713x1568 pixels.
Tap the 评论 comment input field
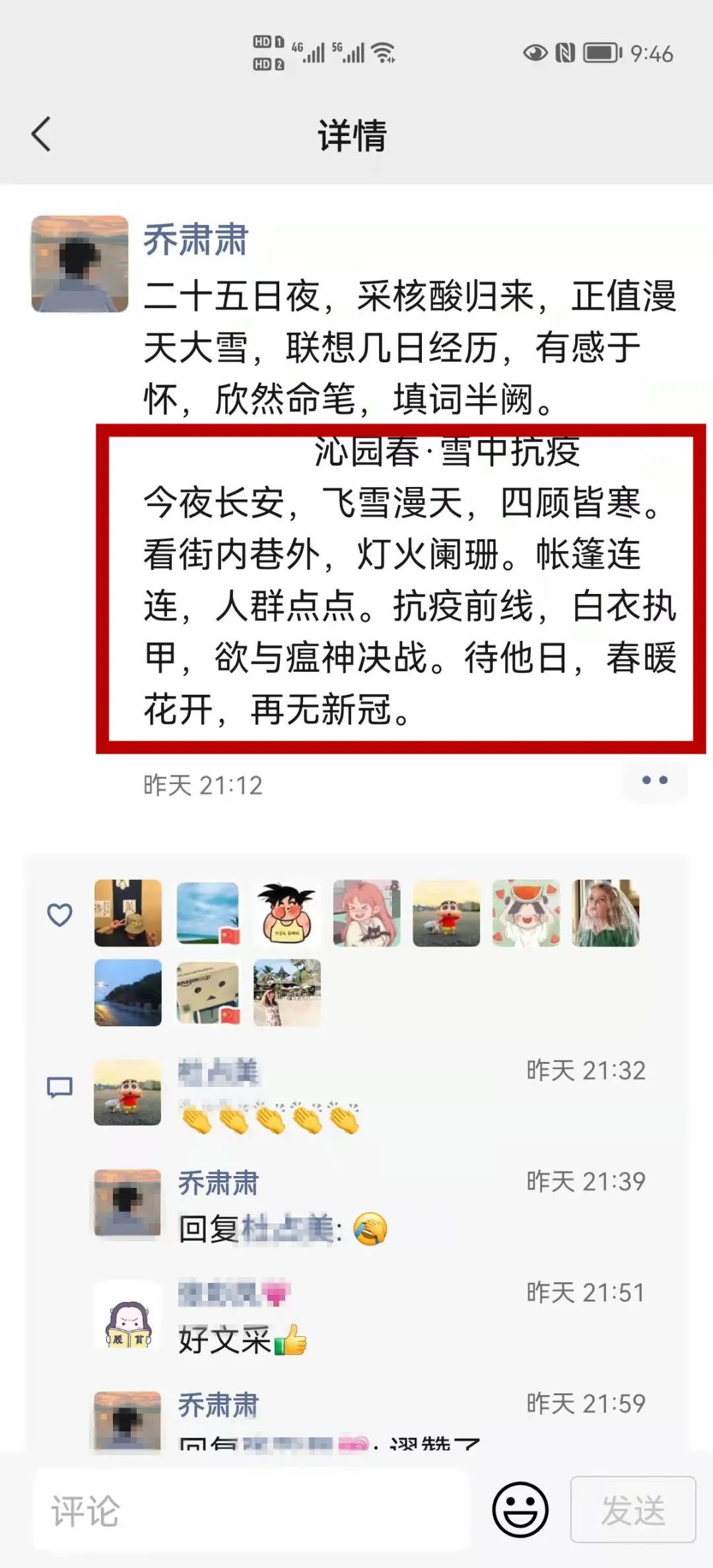coord(251,1511)
